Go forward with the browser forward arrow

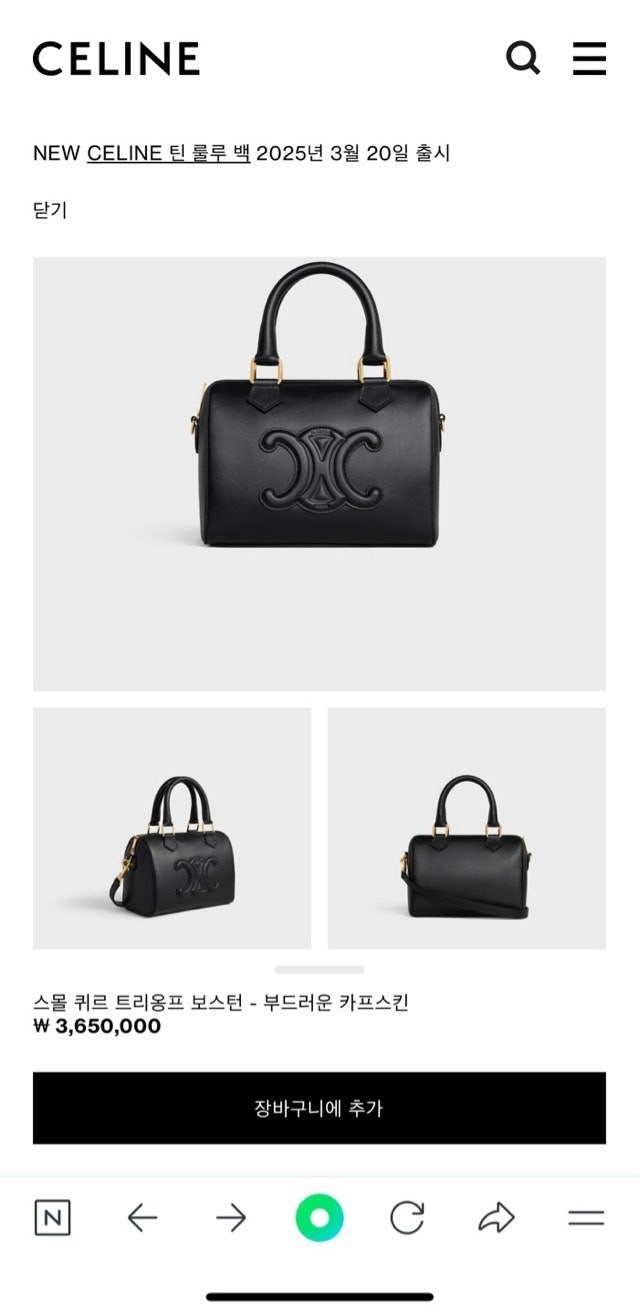pyautogui.click(x=231, y=1217)
